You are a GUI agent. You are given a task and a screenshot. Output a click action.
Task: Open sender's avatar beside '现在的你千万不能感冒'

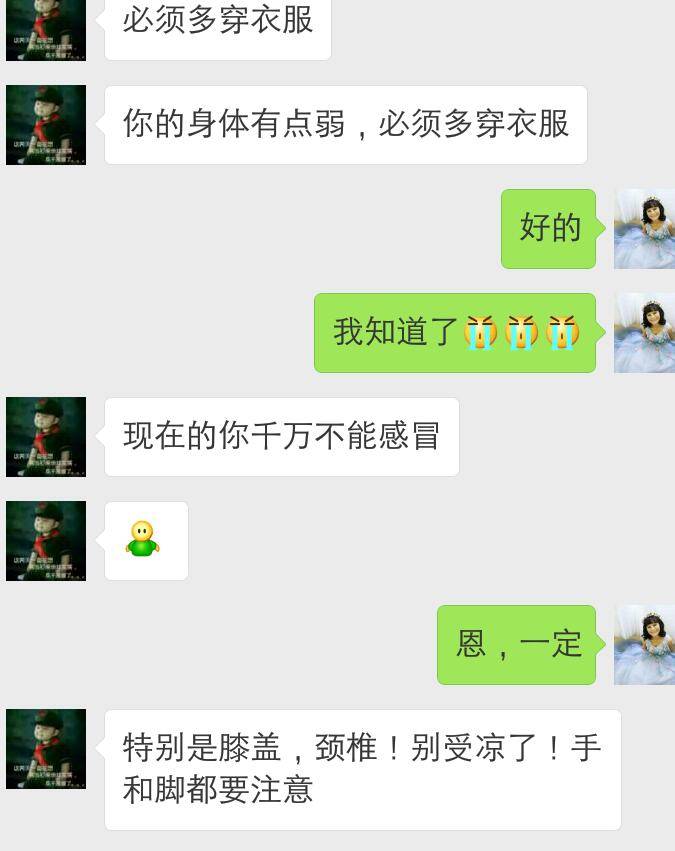coord(46,437)
